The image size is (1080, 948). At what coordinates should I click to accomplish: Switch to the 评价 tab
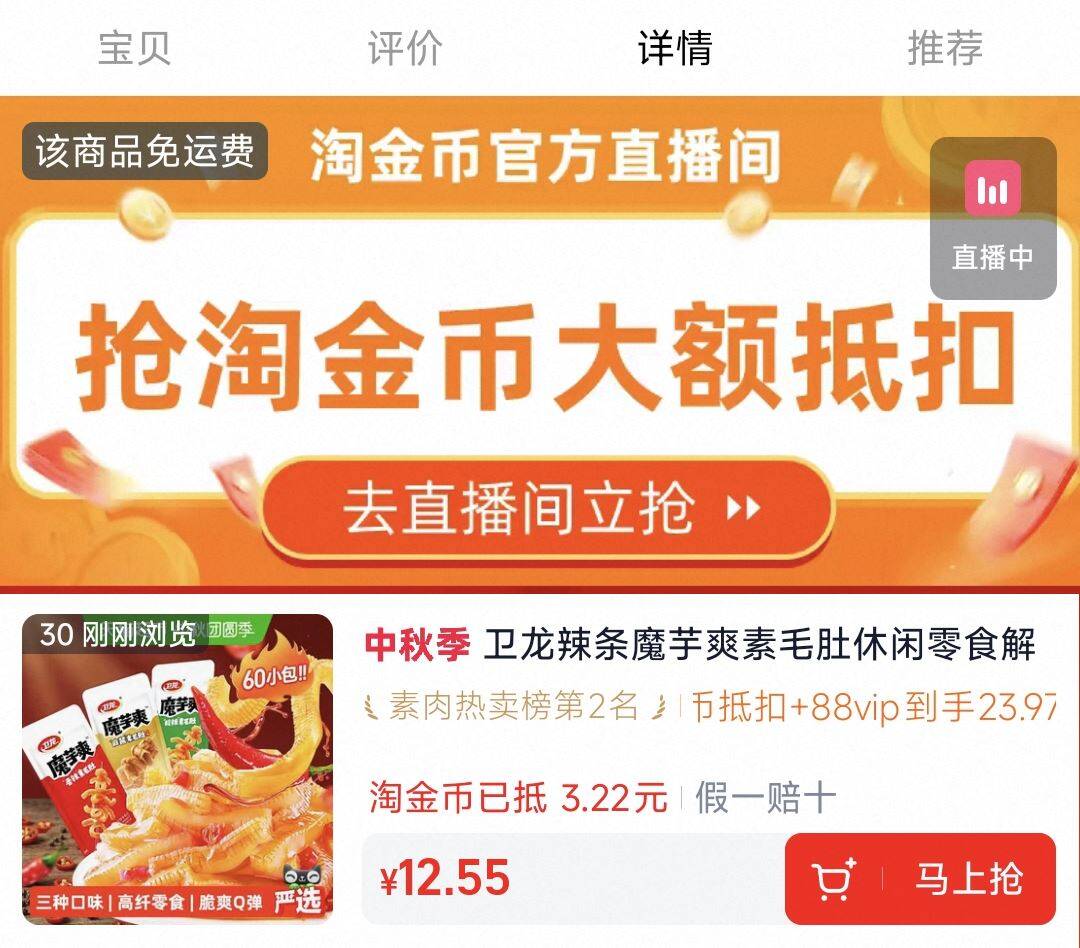[x=404, y=48]
